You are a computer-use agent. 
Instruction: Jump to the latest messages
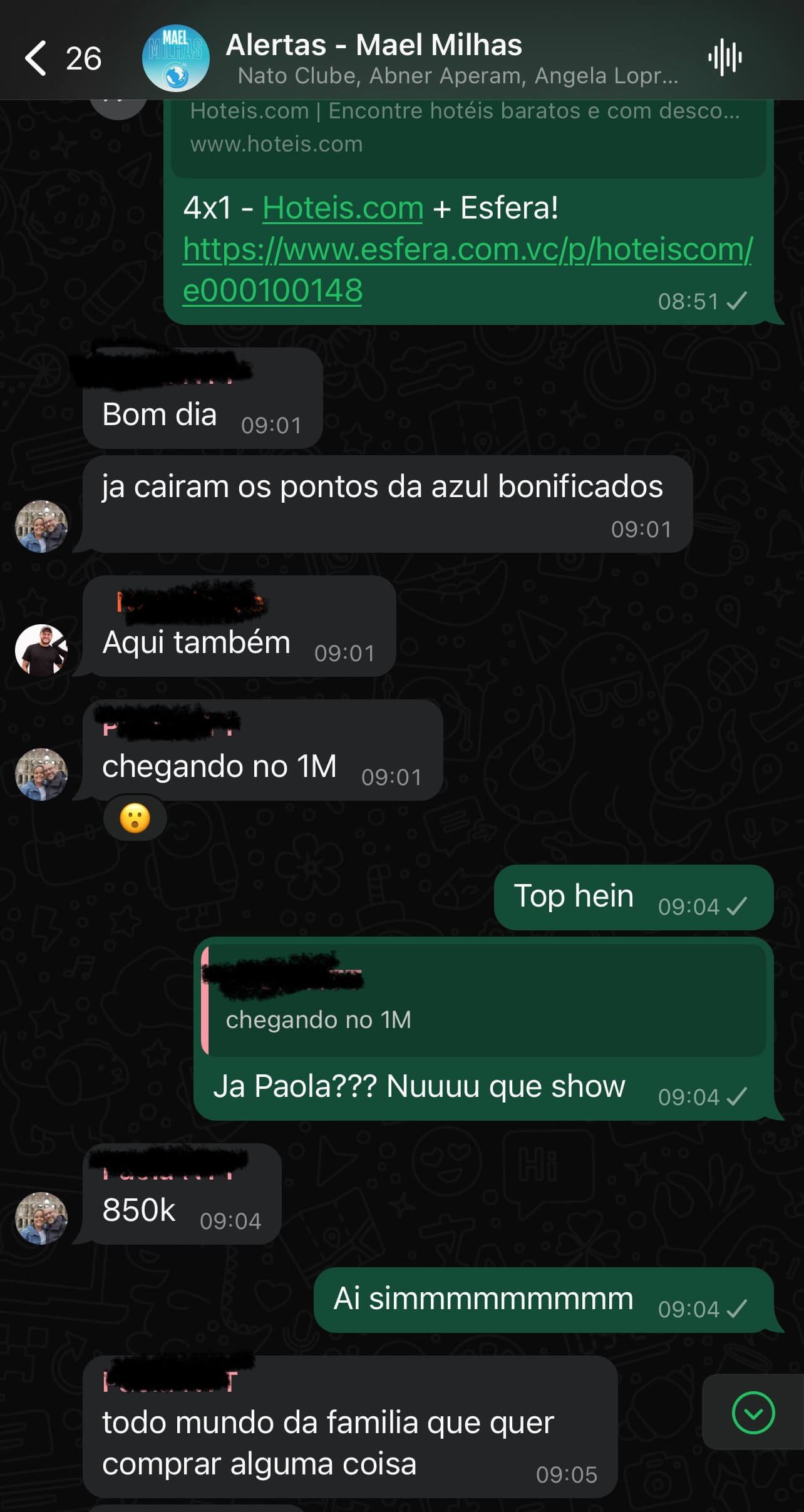pos(753,1412)
